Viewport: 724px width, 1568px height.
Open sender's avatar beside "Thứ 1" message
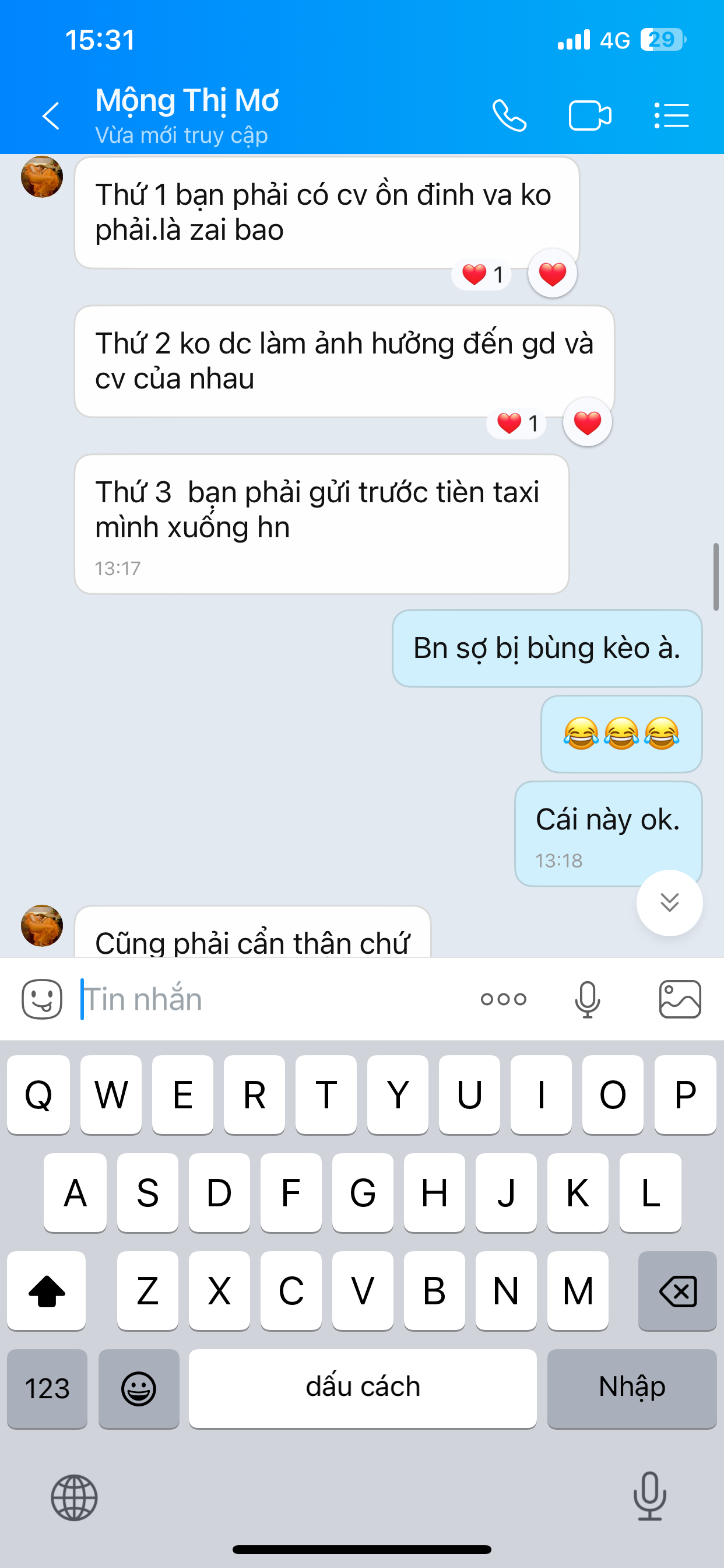tap(42, 177)
